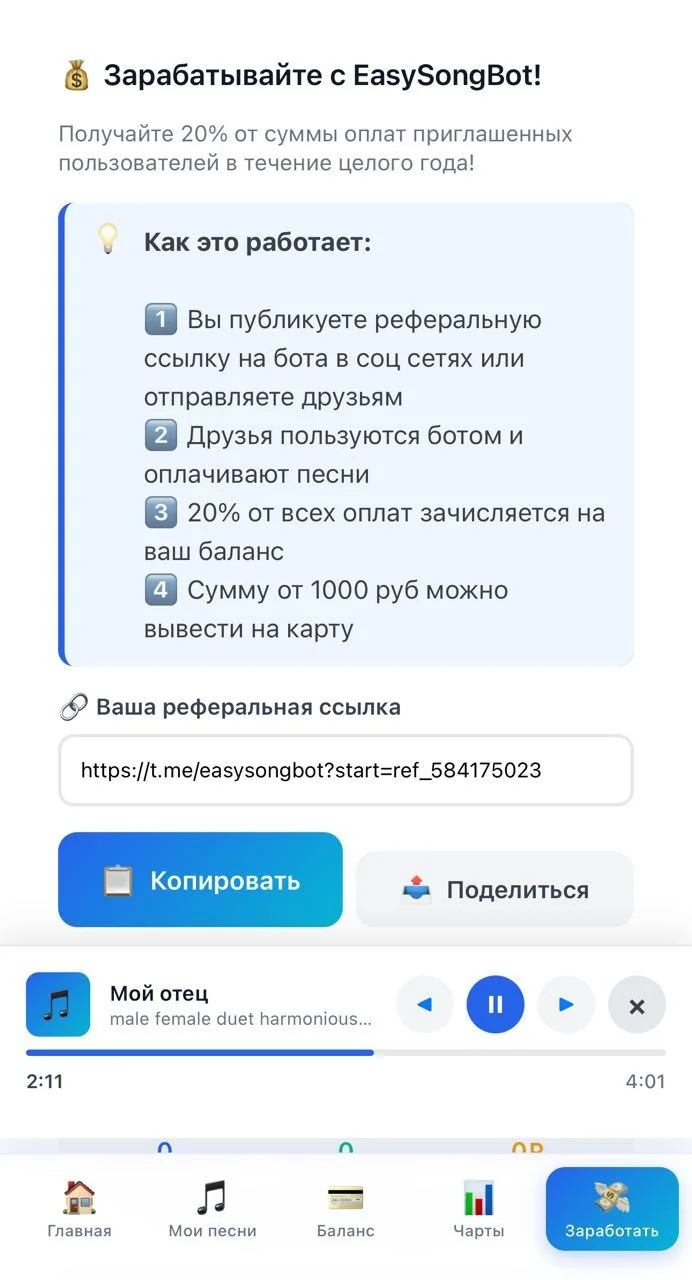Go to the Баланс tab

(345, 1209)
